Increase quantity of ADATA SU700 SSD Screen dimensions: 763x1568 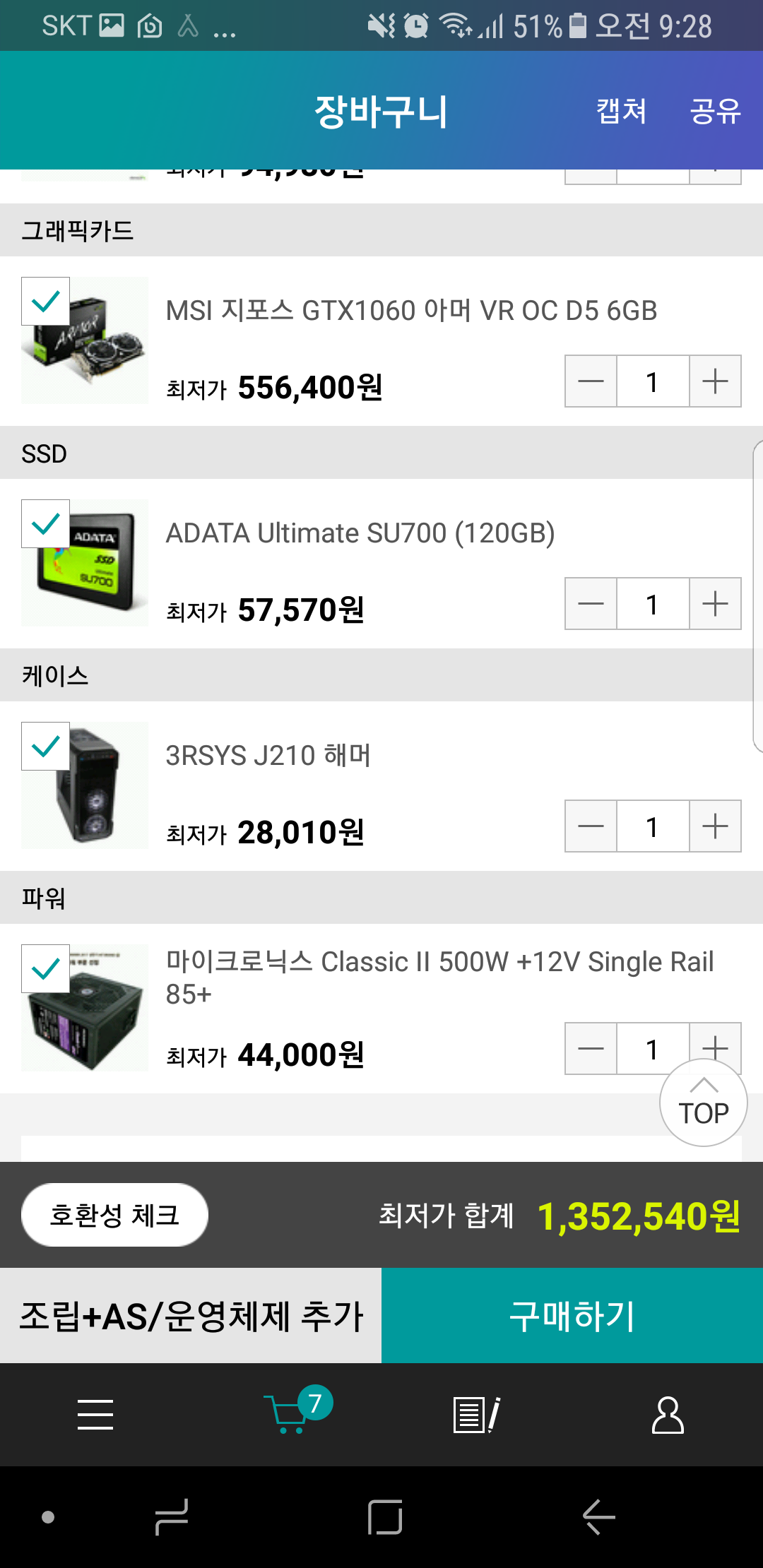coord(715,604)
